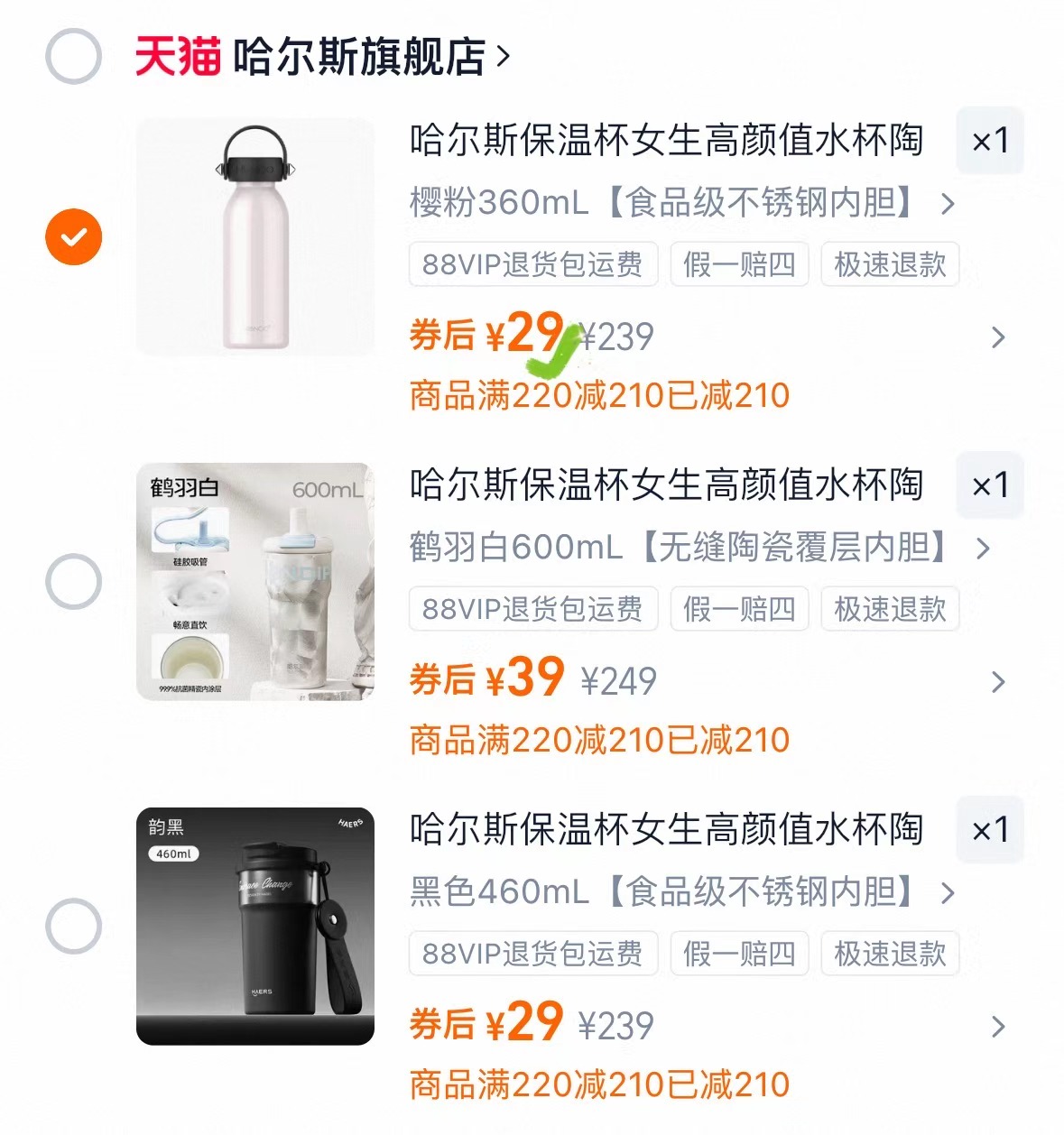Tap the ×1 badge on 鹤羽白 item

point(989,485)
